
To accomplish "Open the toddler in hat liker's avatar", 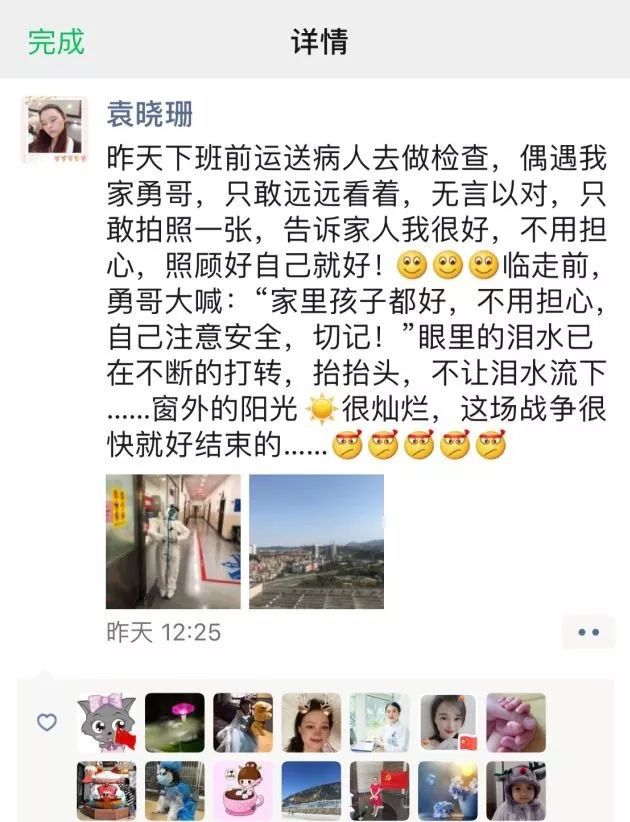I will pyautogui.click(x=516, y=790).
